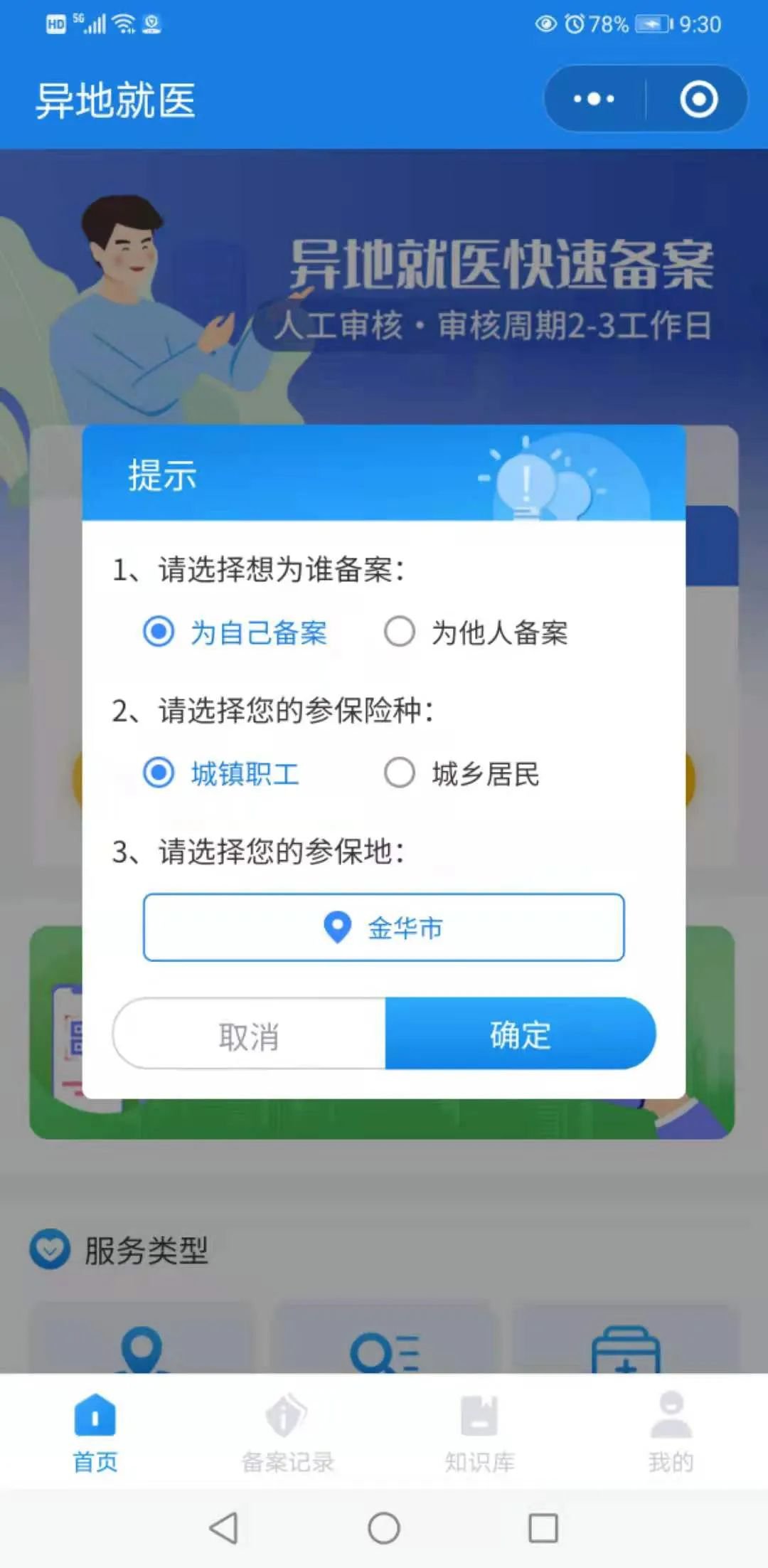Tap 取消 to dismiss the dialog
Image resolution: width=768 pixels, height=1568 pixels.
[249, 1035]
